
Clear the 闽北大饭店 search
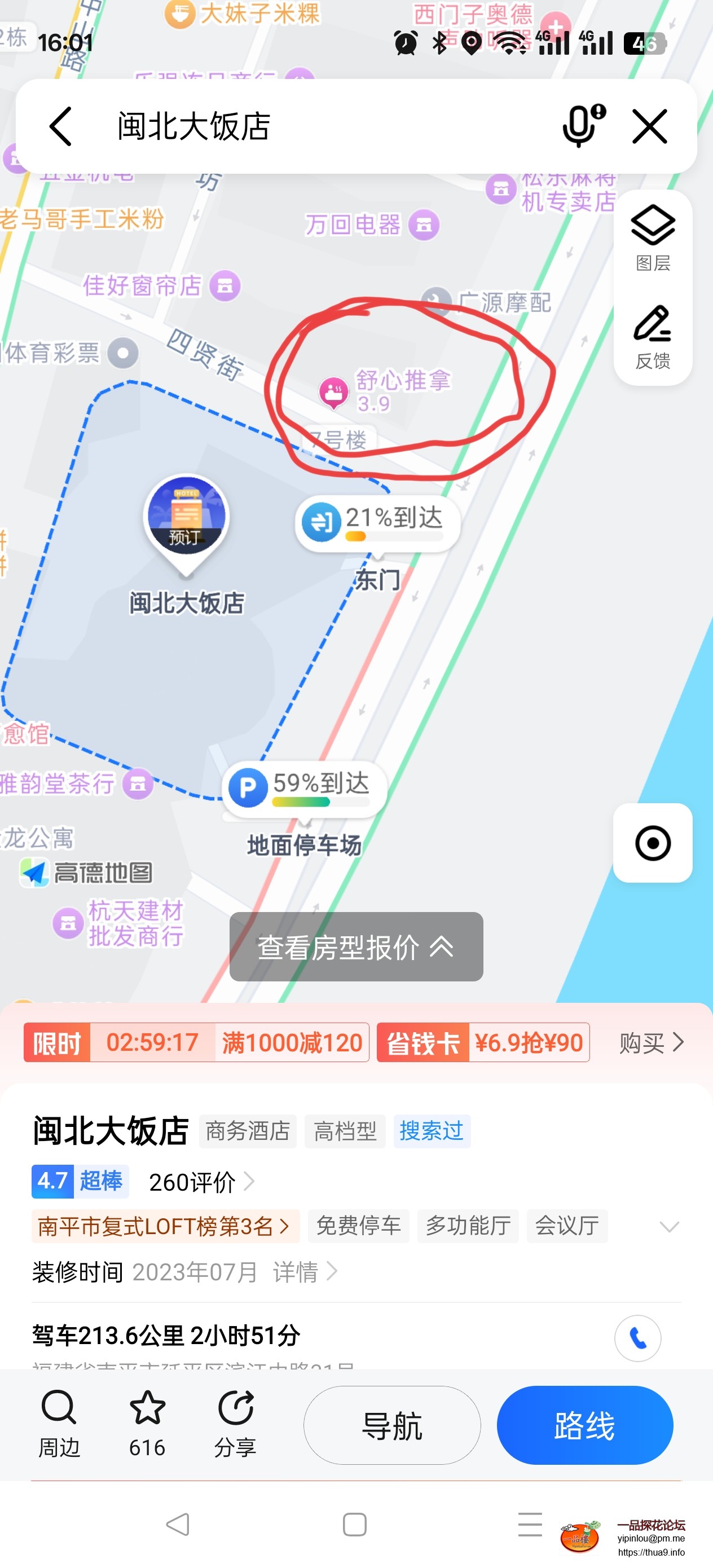tap(649, 126)
